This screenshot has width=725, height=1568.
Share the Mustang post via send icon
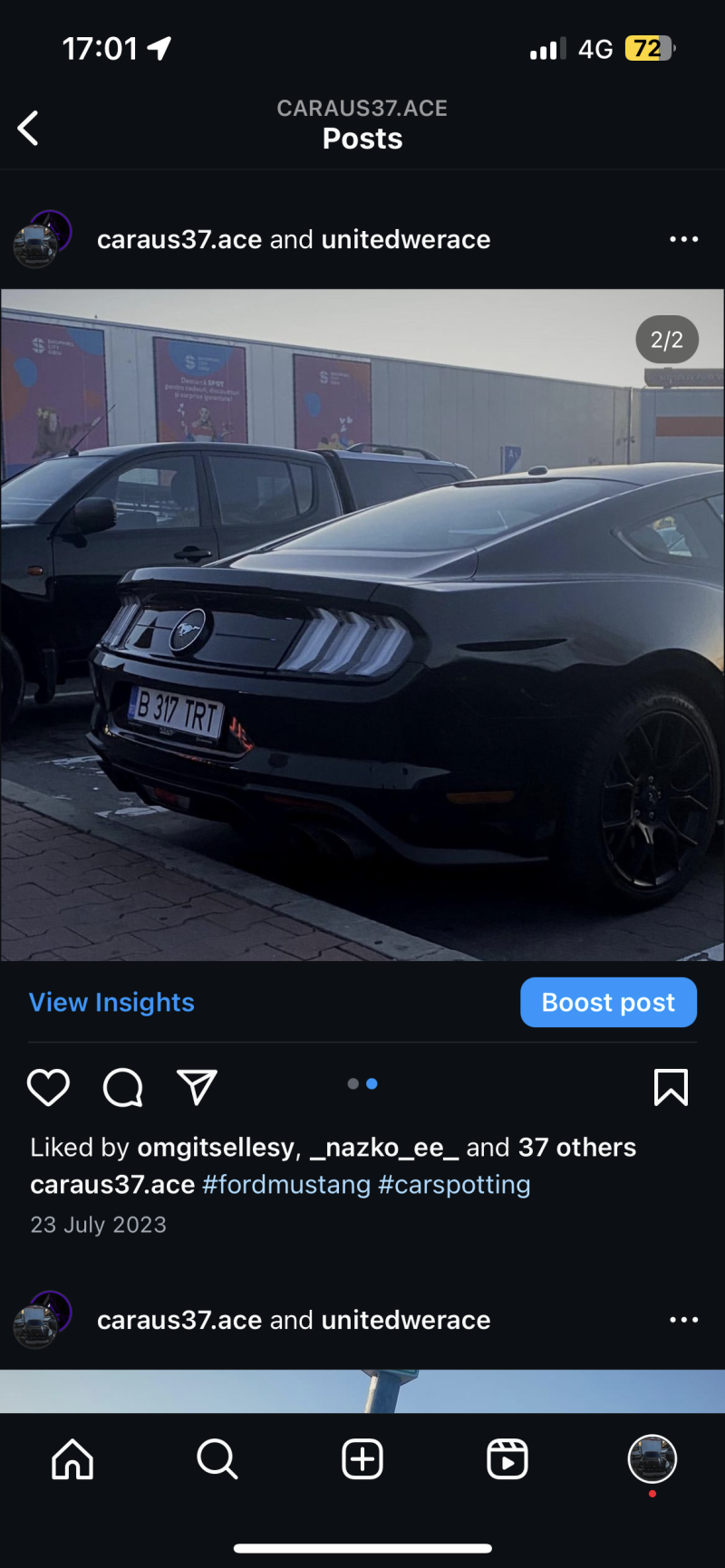point(197,1087)
